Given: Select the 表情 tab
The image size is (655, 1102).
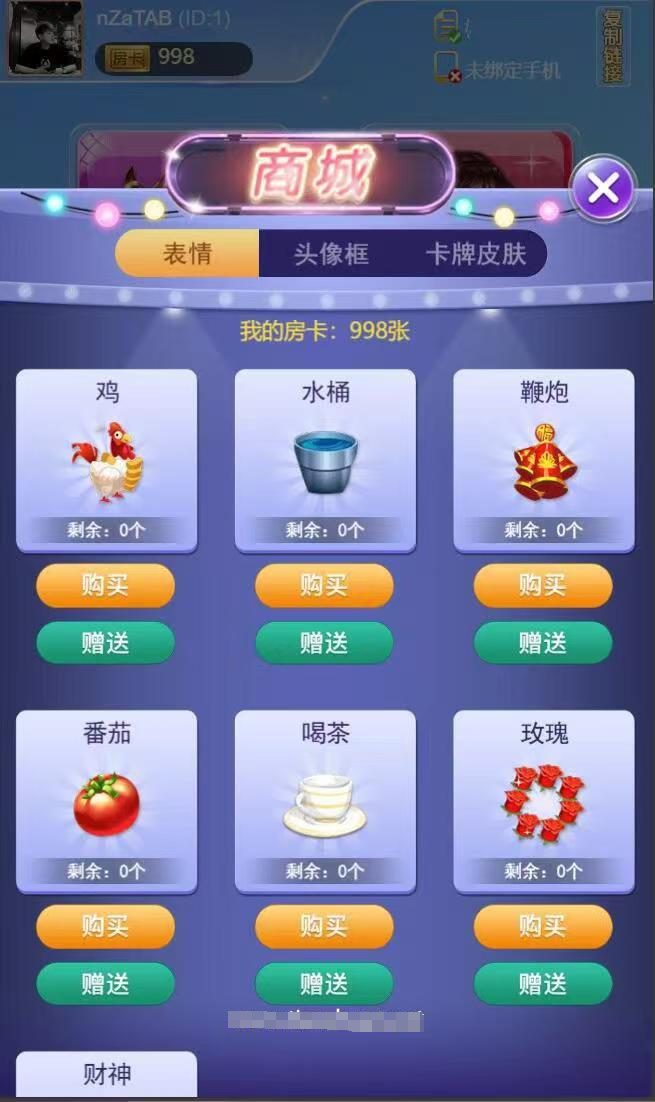Looking at the screenshot, I should tap(188, 254).
